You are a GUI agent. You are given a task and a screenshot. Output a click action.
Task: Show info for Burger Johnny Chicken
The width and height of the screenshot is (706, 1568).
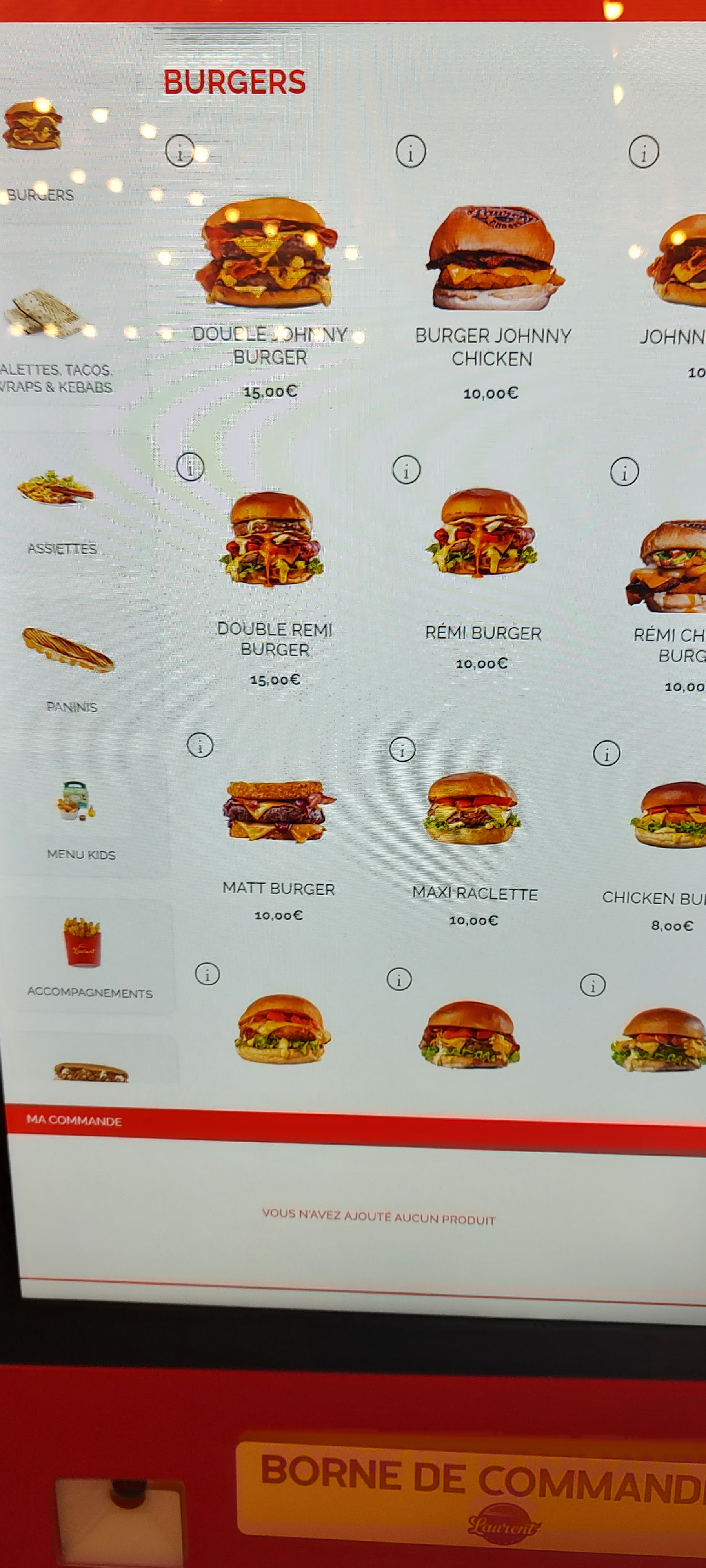(x=411, y=151)
